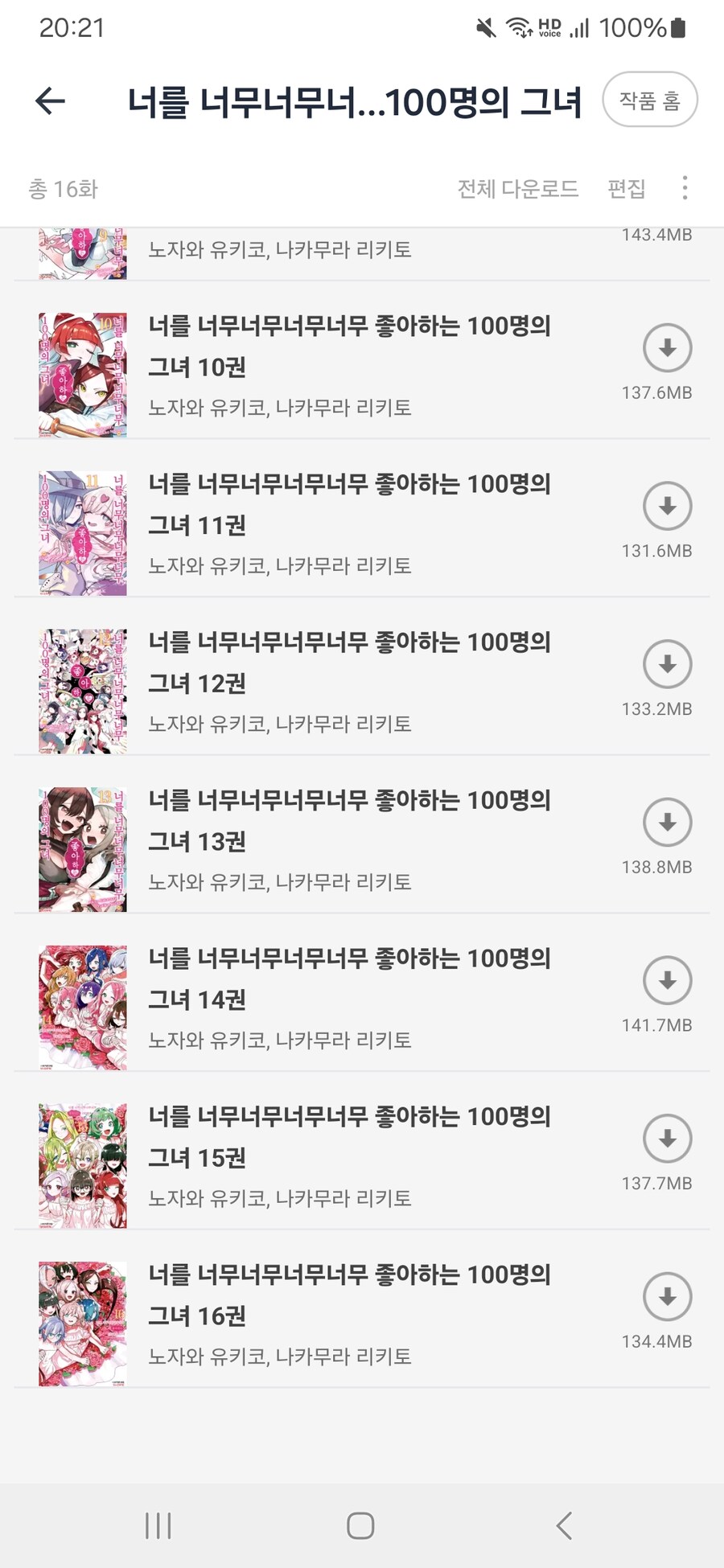This screenshot has height=1568, width=724.
Task: Download volume 12권
Action: 667,664
